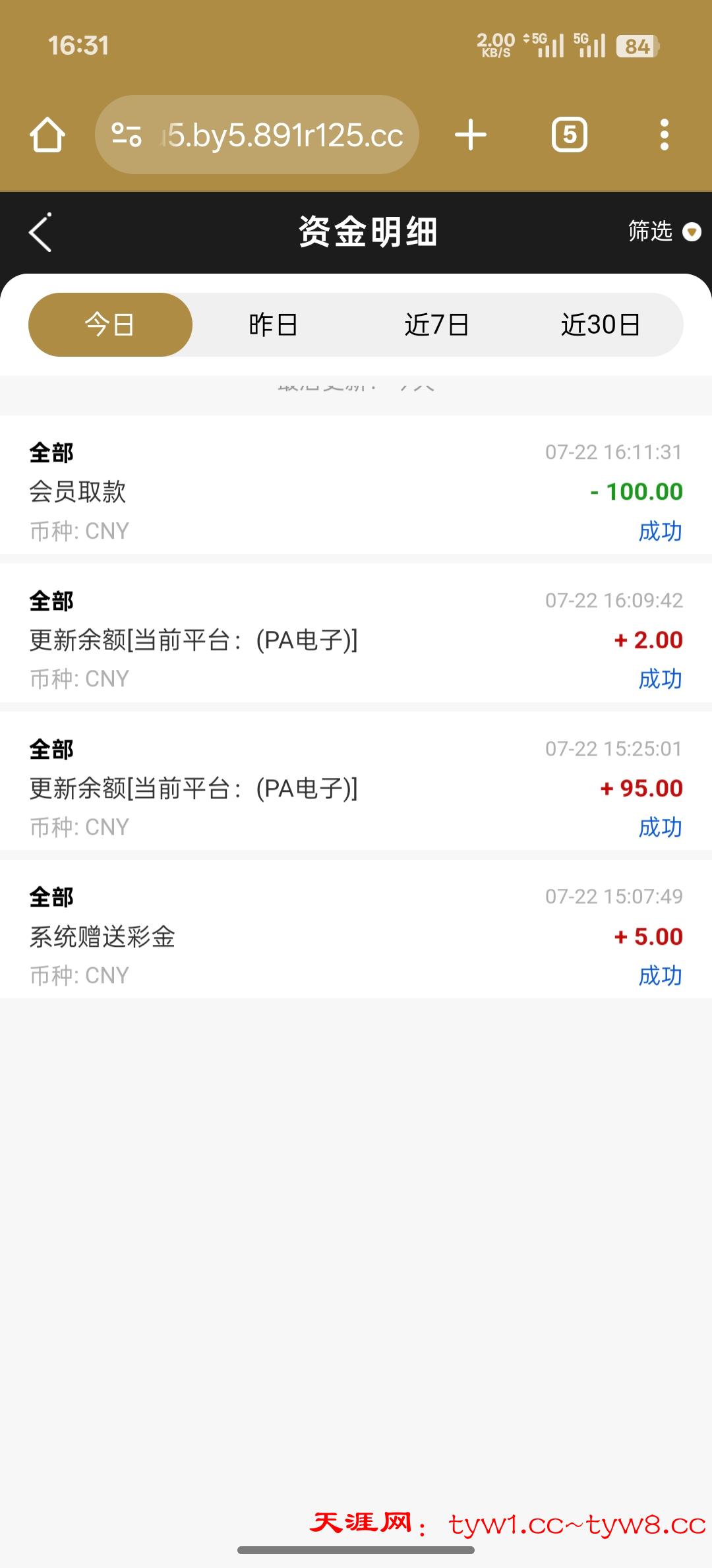Go back from the 资金明细 page

click(x=41, y=232)
